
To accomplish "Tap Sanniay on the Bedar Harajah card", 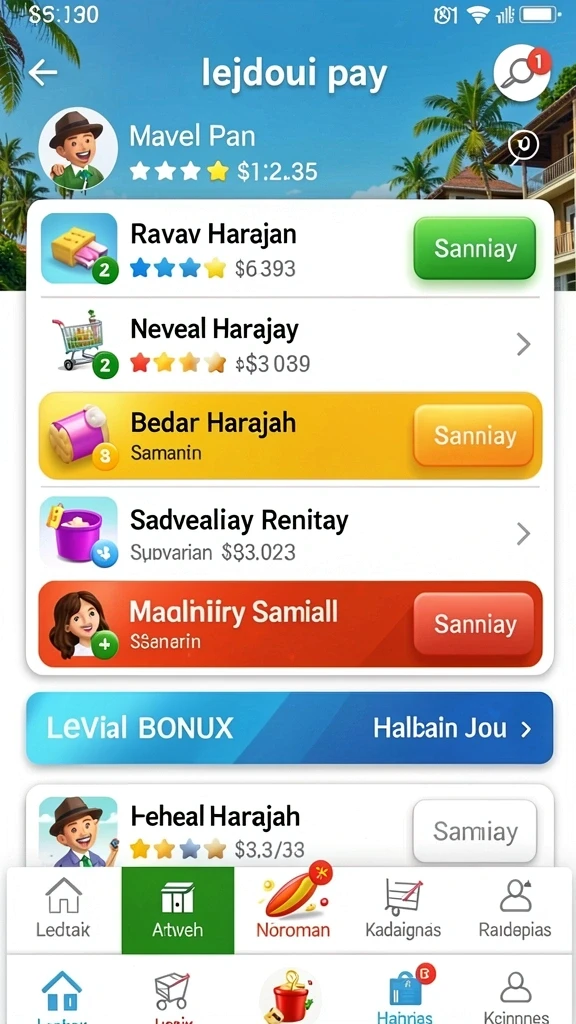I will (474, 436).
